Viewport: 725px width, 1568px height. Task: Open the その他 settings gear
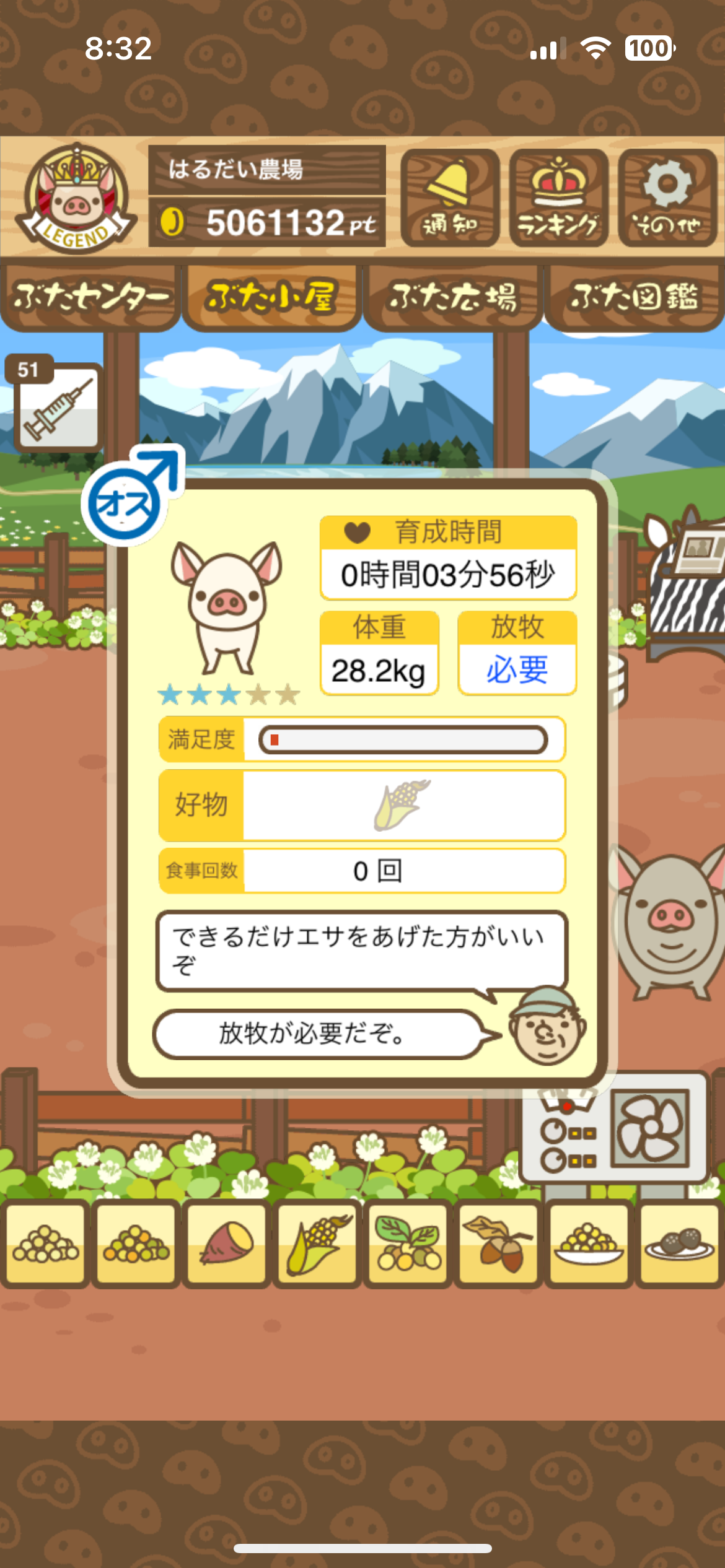[x=667, y=198]
